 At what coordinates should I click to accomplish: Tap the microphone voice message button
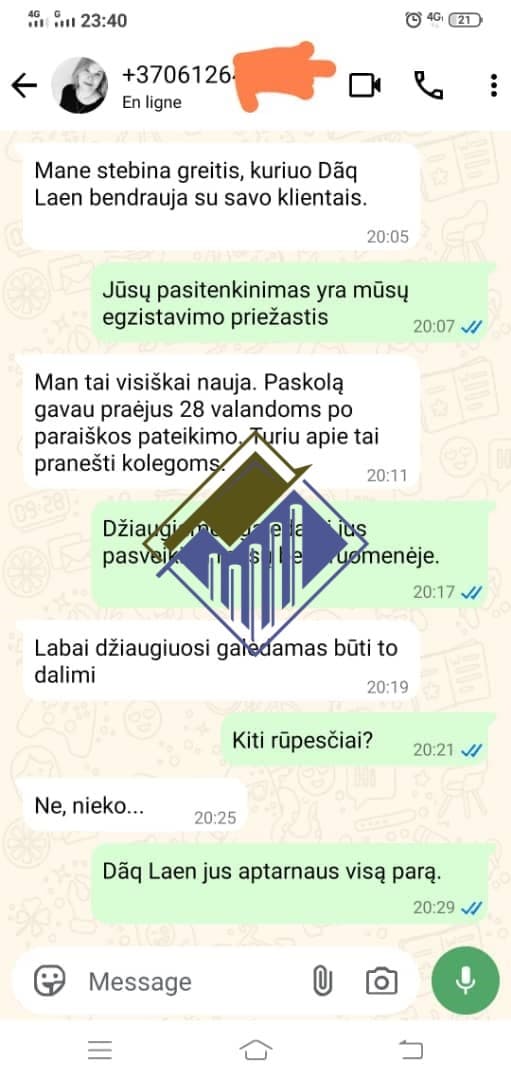point(466,980)
